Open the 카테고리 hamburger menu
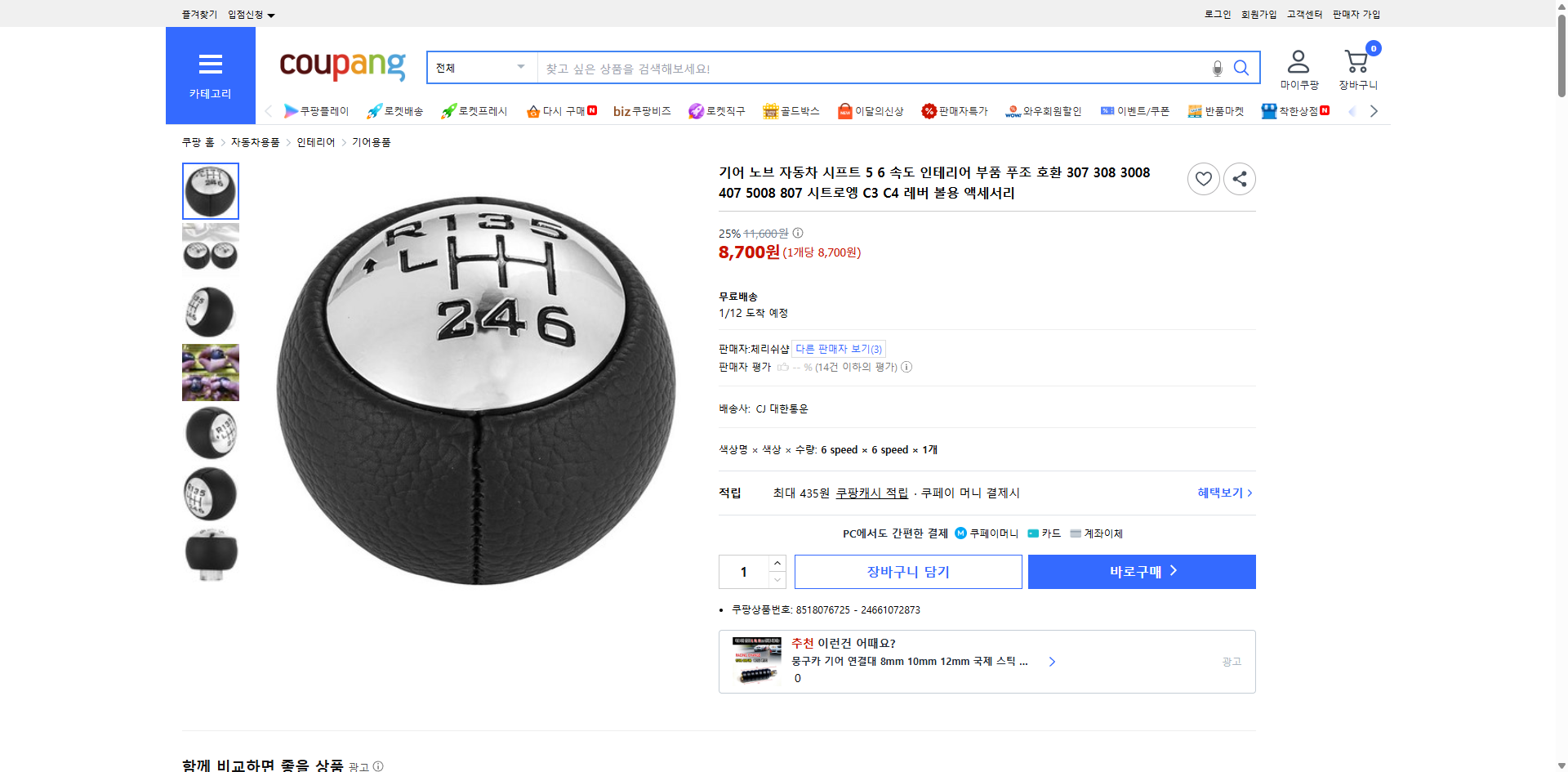Screen dimensions: 1568x772 (210, 75)
